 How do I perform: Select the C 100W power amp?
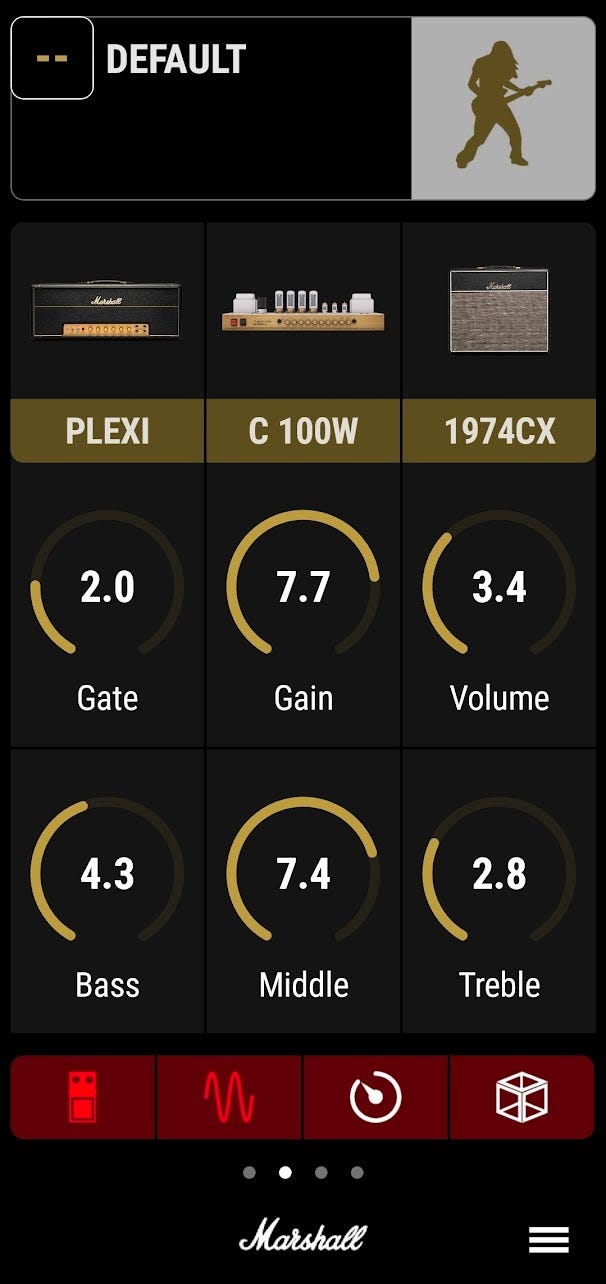[x=303, y=431]
